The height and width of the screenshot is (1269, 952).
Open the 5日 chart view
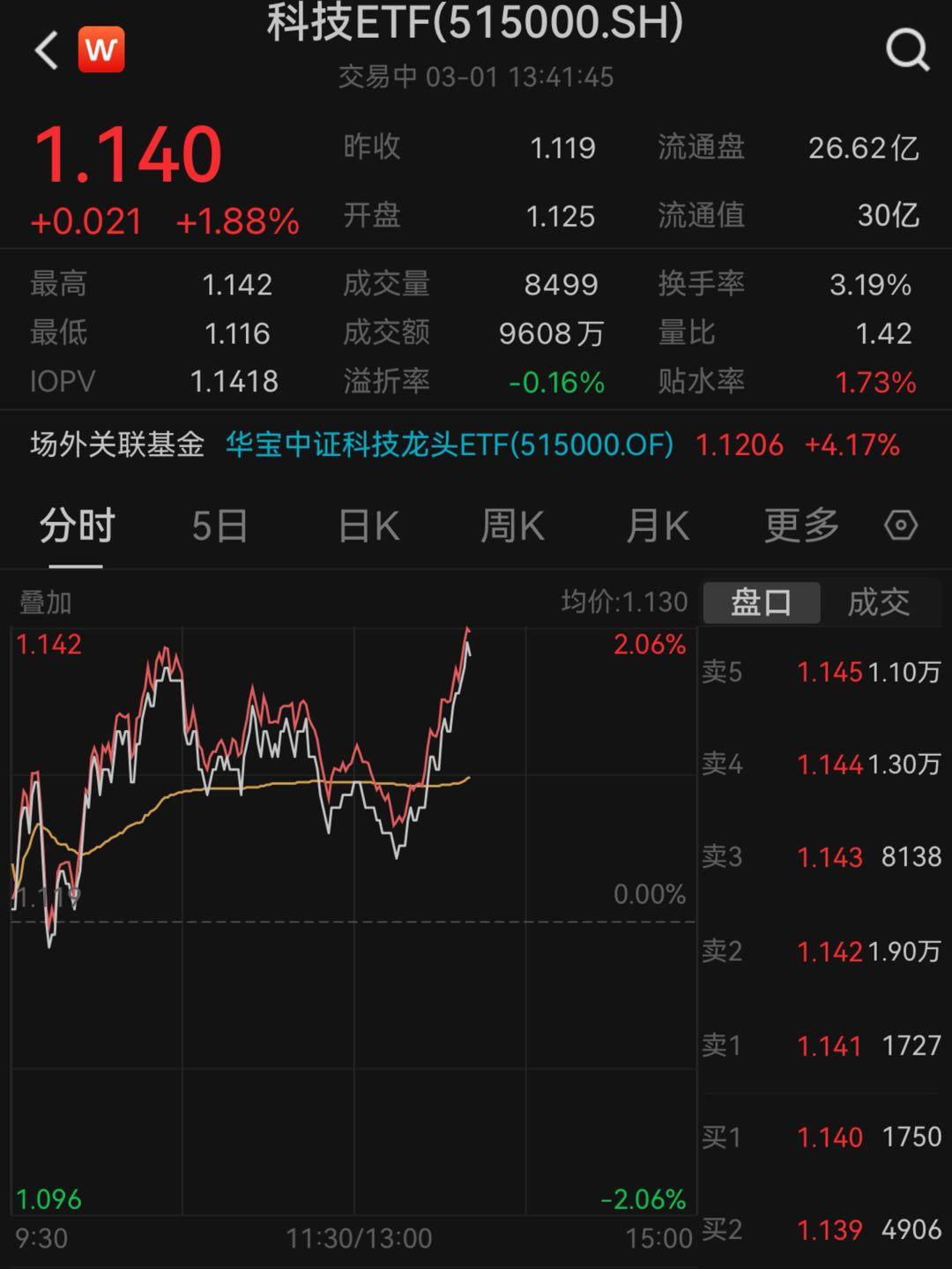(219, 525)
